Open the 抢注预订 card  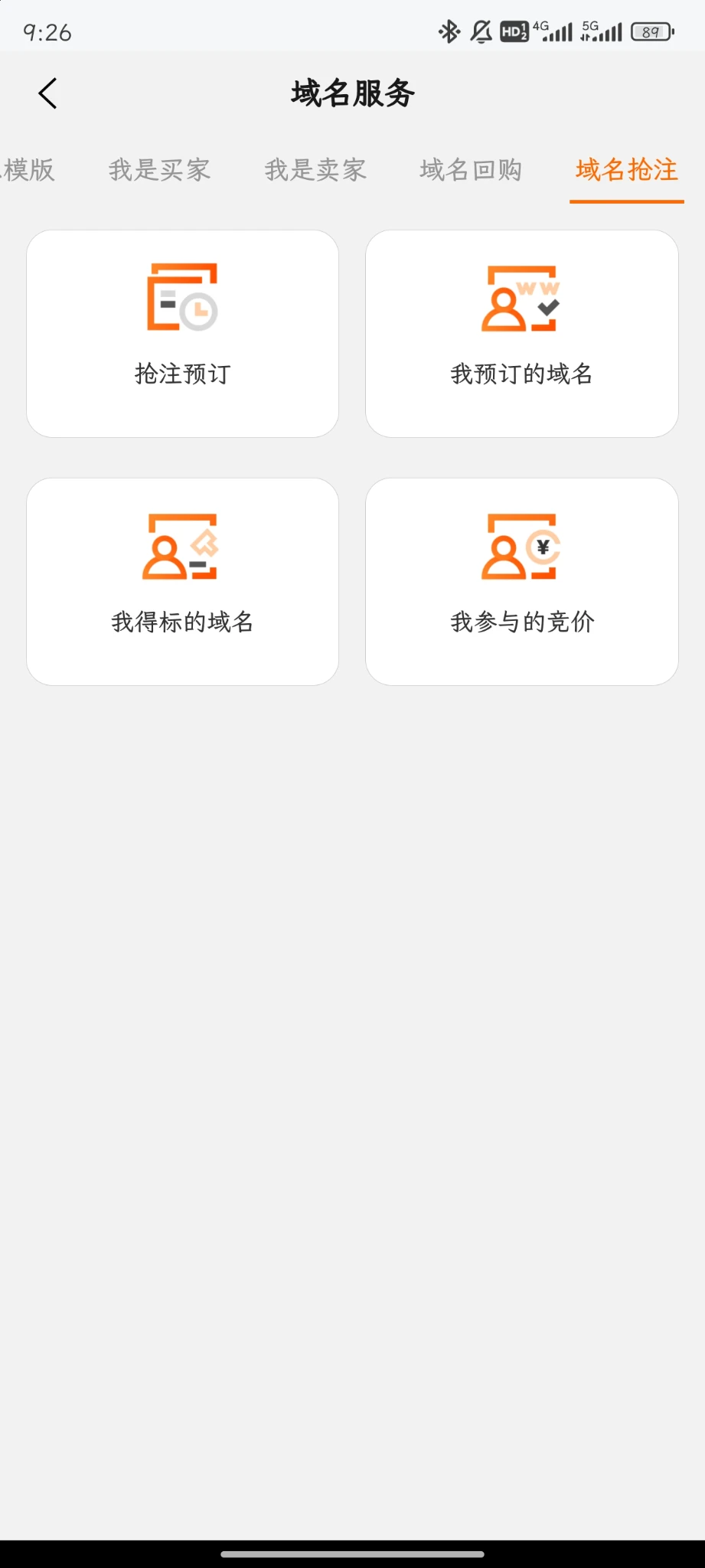tap(182, 334)
